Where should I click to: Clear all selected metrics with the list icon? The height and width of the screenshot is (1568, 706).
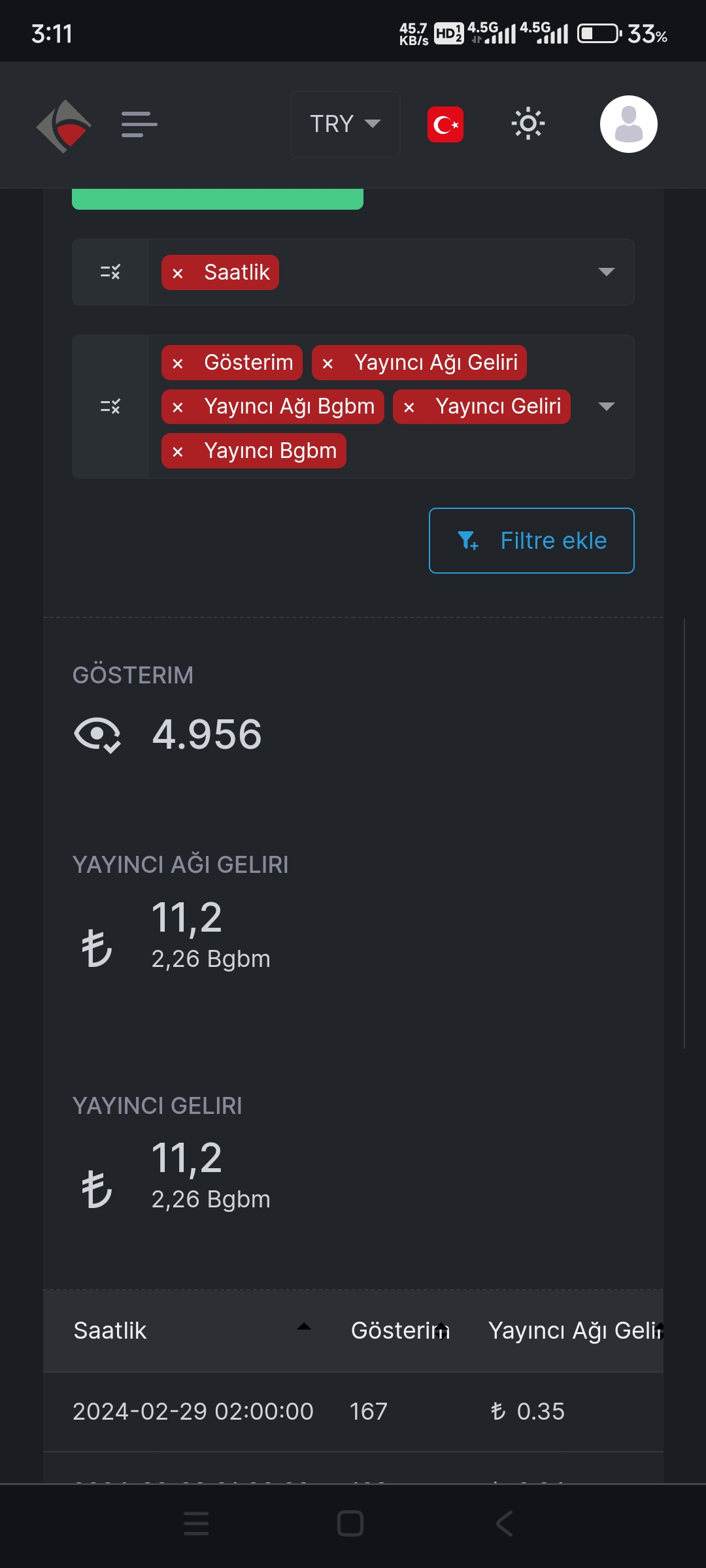pyautogui.click(x=110, y=406)
